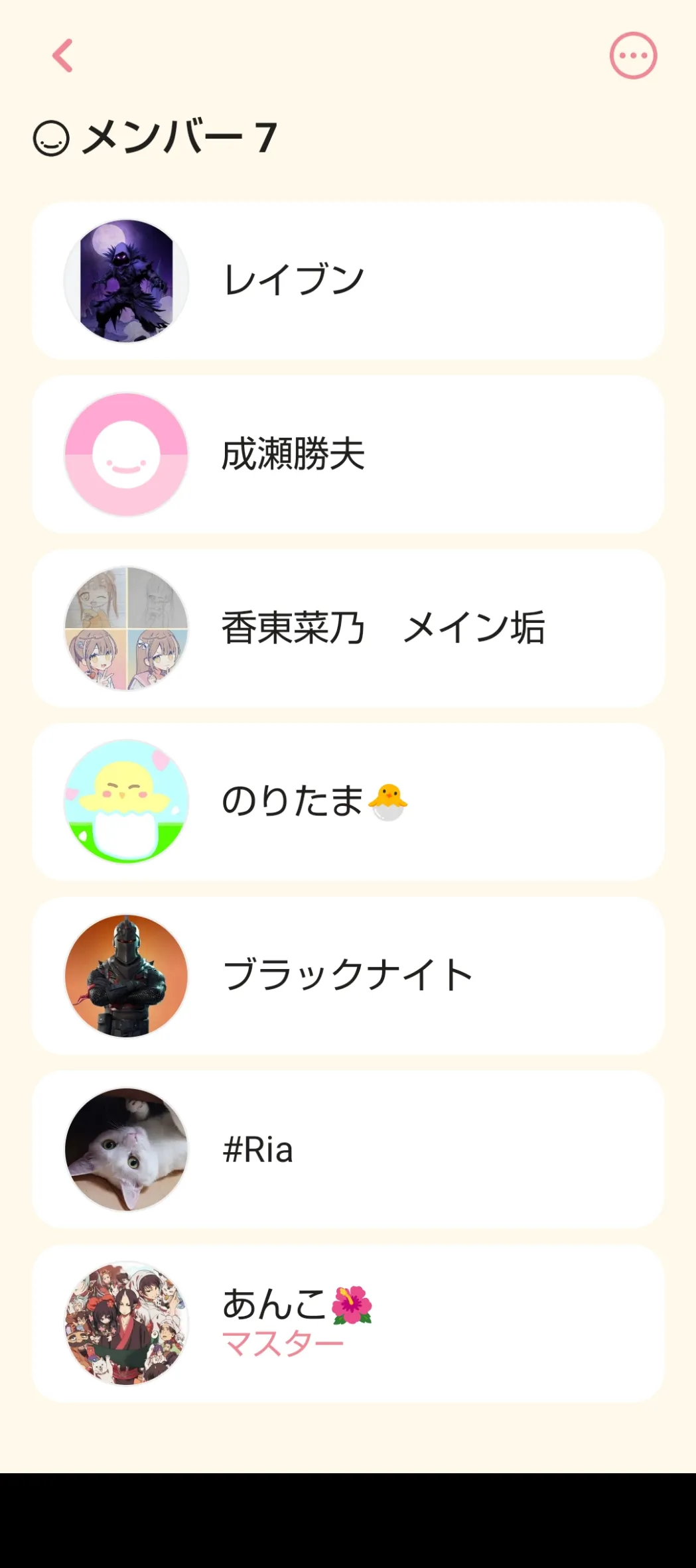
Task: View the 香東菜乃 メイン垢 member row
Action: [348, 628]
